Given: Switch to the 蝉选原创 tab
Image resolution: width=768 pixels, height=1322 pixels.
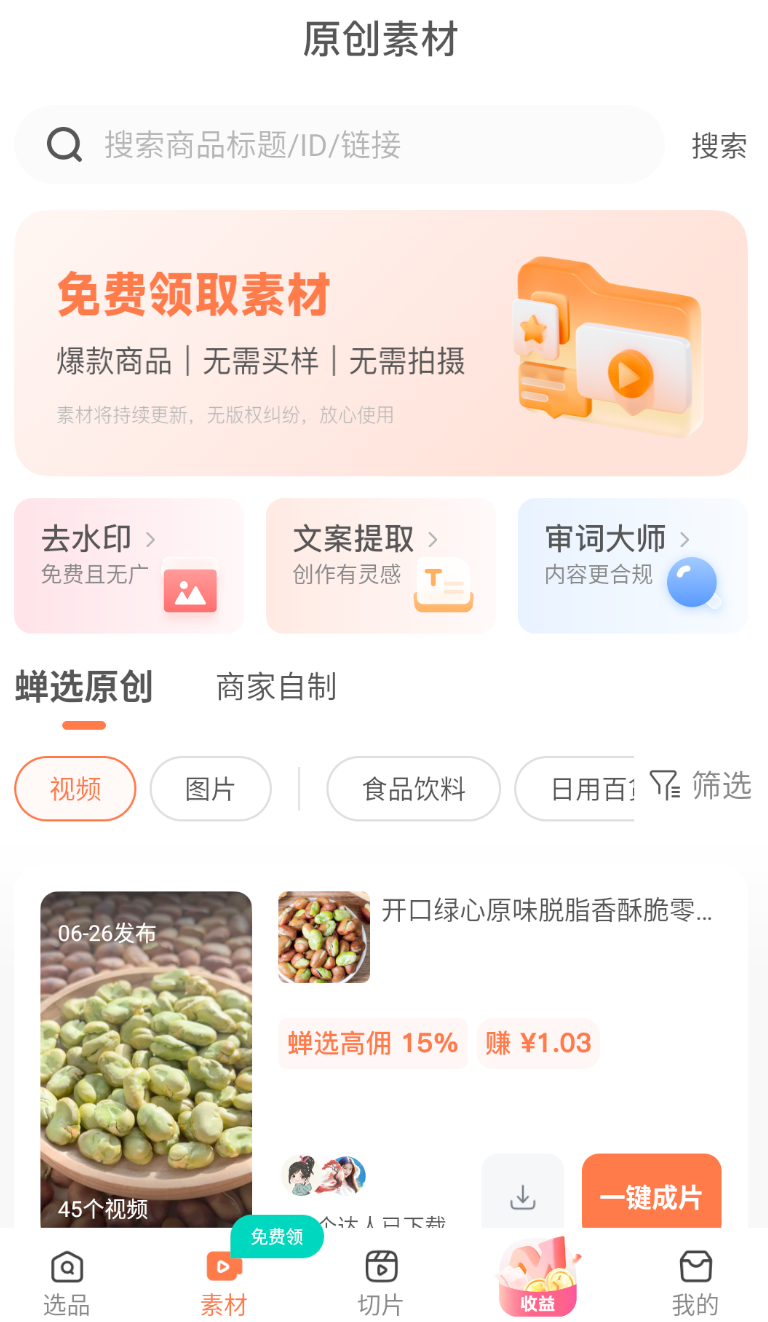Looking at the screenshot, I should (x=83, y=687).
